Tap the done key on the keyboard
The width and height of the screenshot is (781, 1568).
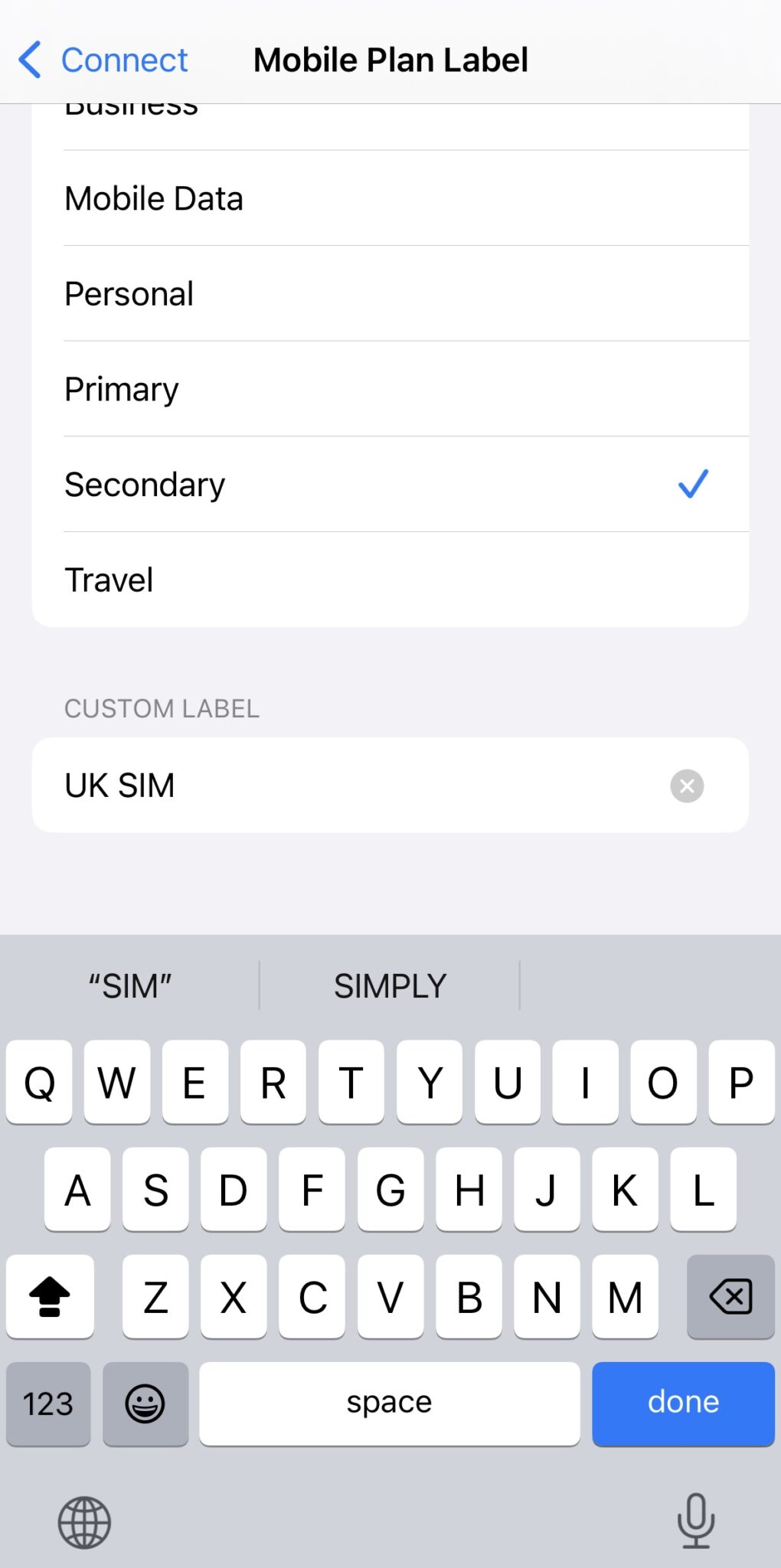683,1403
